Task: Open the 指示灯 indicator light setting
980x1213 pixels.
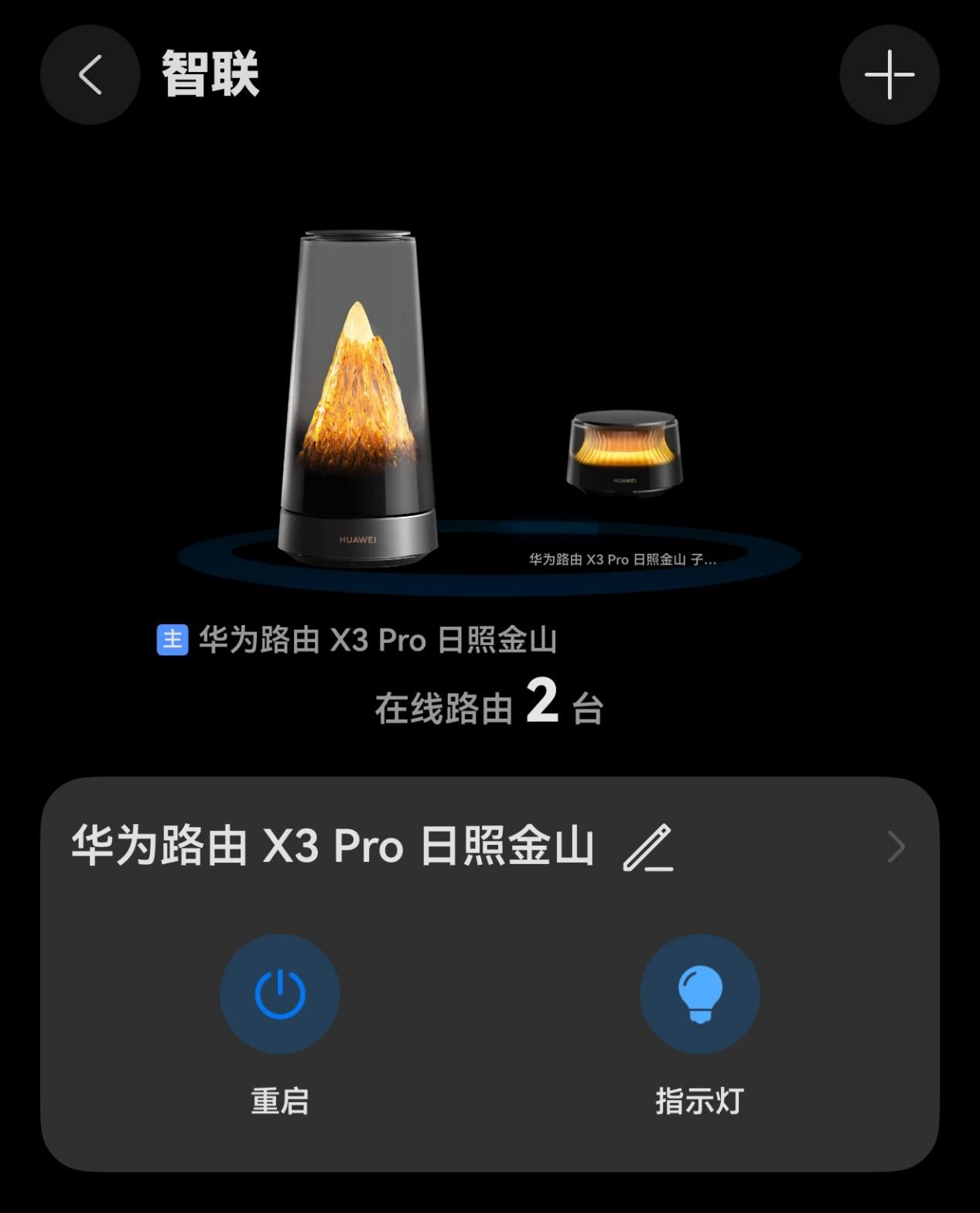Action: 699,994
